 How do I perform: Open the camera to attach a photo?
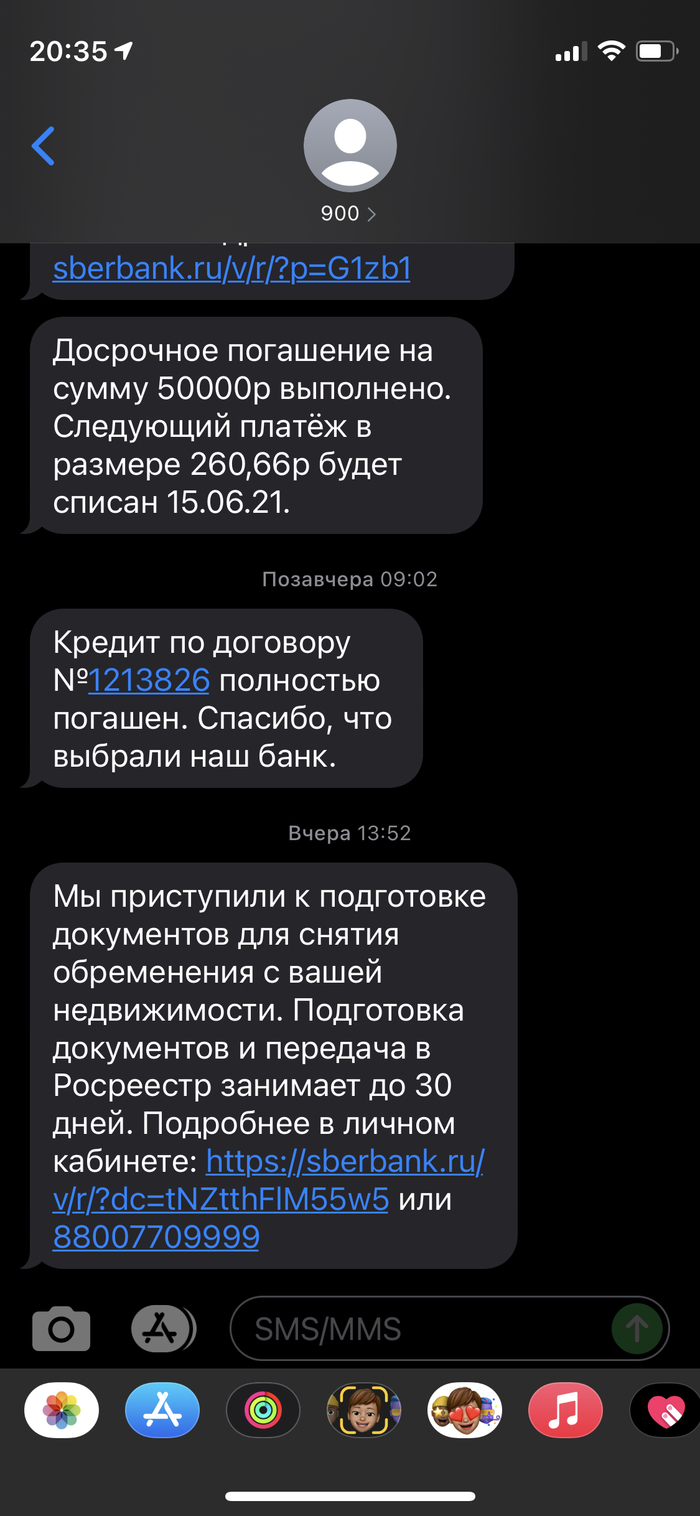click(x=61, y=1329)
